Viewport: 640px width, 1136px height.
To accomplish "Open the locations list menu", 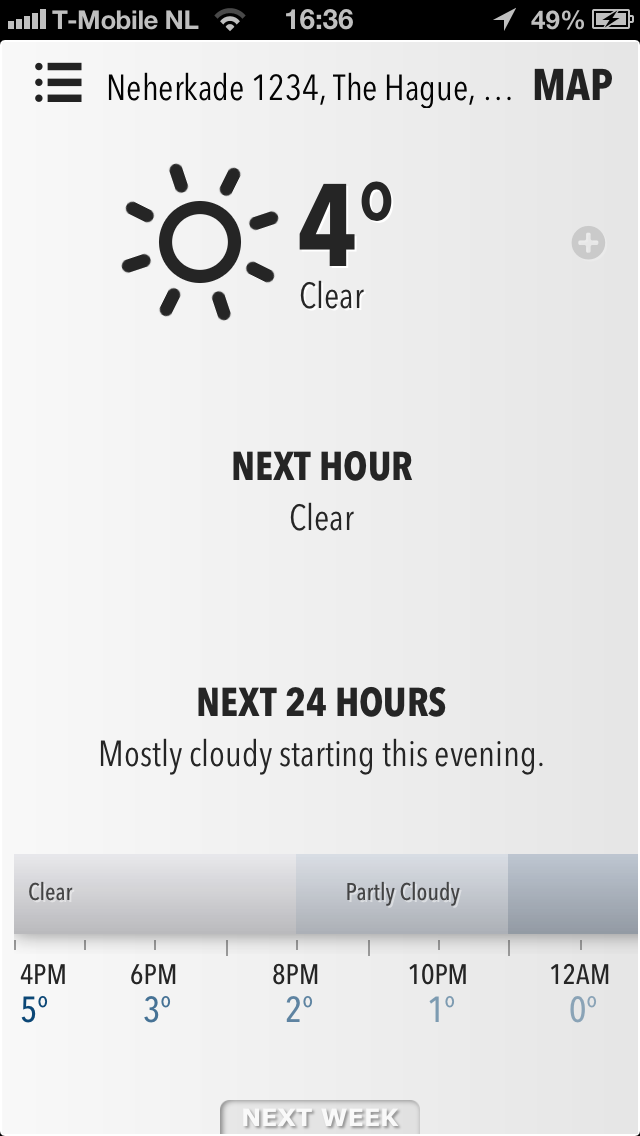I will (58, 82).
